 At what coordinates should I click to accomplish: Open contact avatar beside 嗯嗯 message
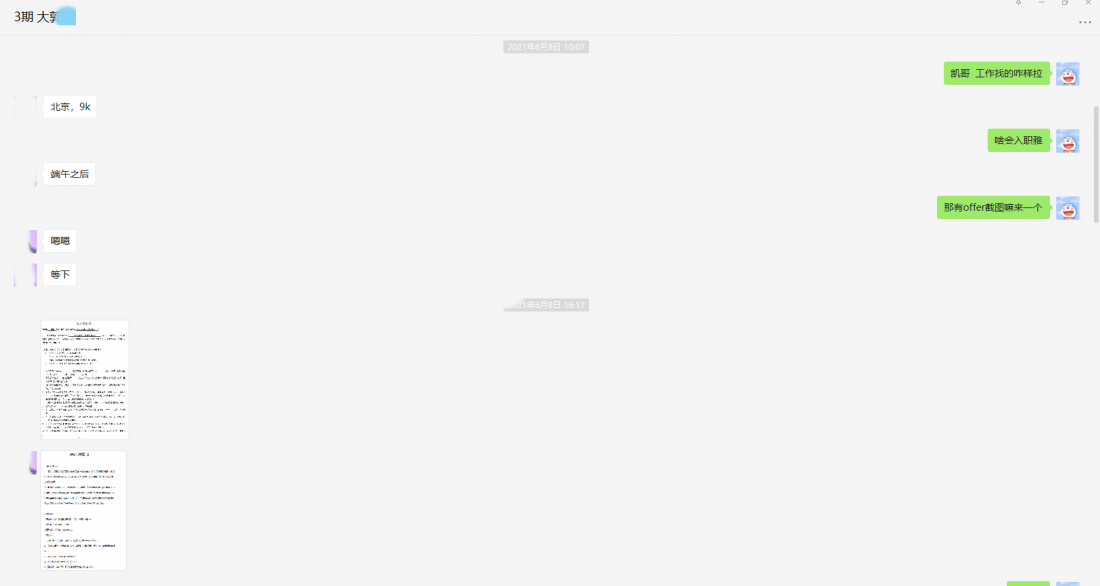tap(31, 241)
